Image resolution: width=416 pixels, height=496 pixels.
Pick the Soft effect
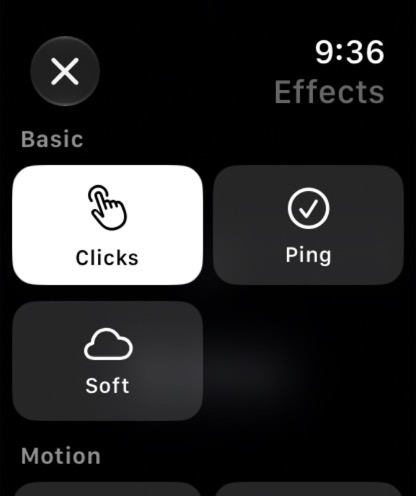(107, 361)
